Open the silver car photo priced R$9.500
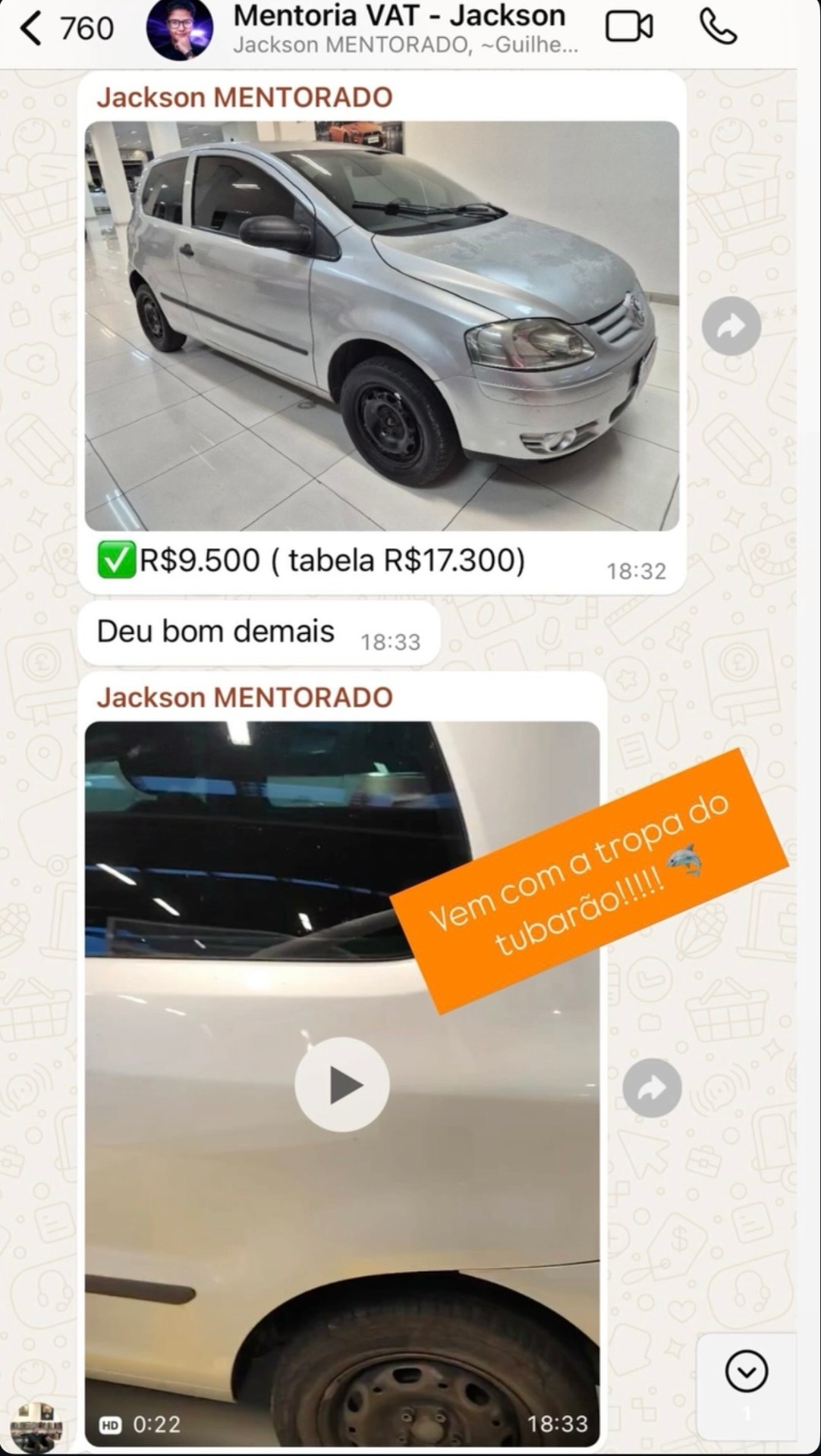The height and width of the screenshot is (1456, 821). pyautogui.click(x=382, y=326)
